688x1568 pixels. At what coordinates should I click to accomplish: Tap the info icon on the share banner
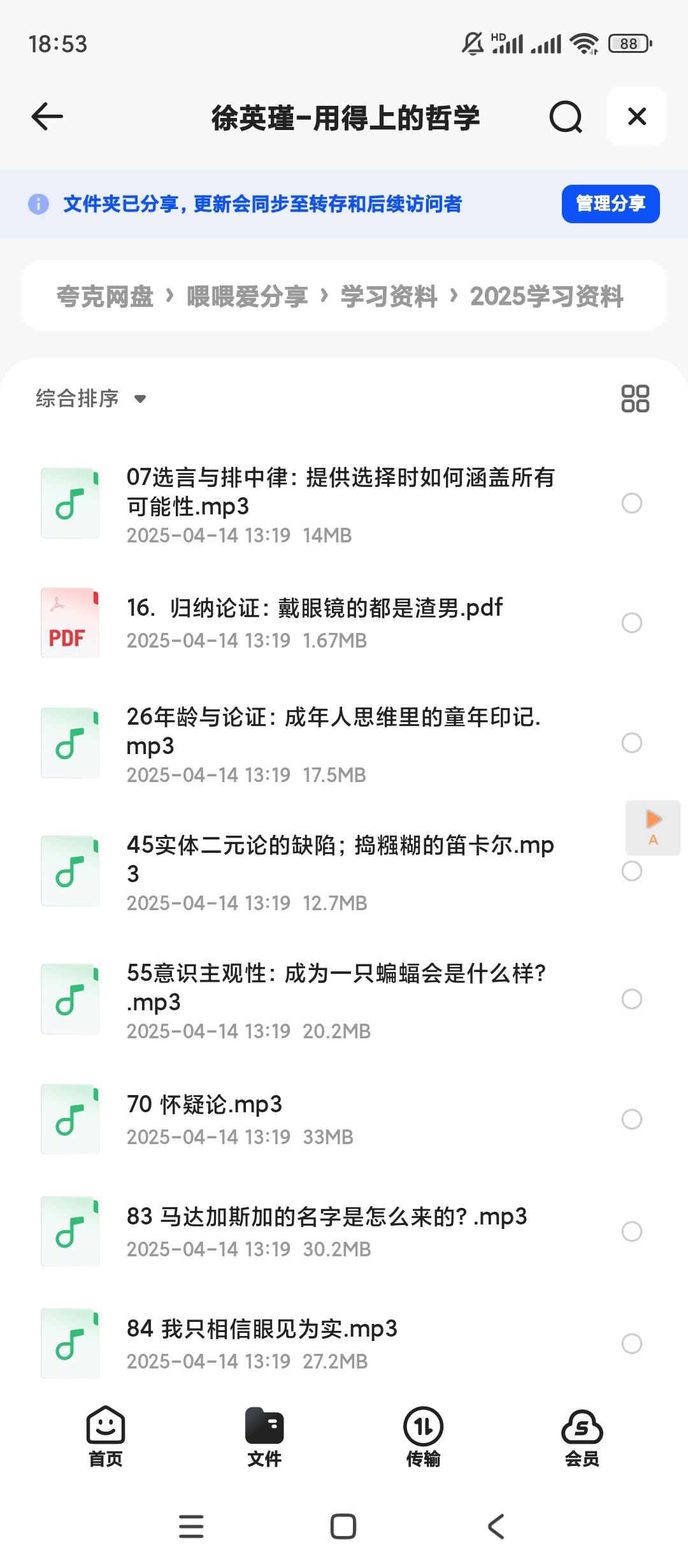[38, 204]
